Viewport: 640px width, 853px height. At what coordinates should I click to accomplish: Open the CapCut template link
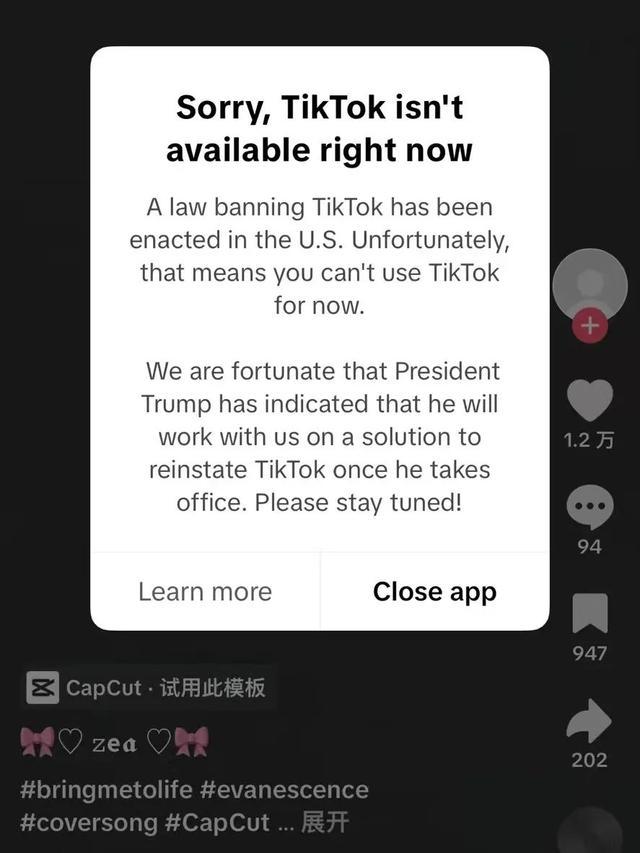pyautogui.click(x=148, y=688)
